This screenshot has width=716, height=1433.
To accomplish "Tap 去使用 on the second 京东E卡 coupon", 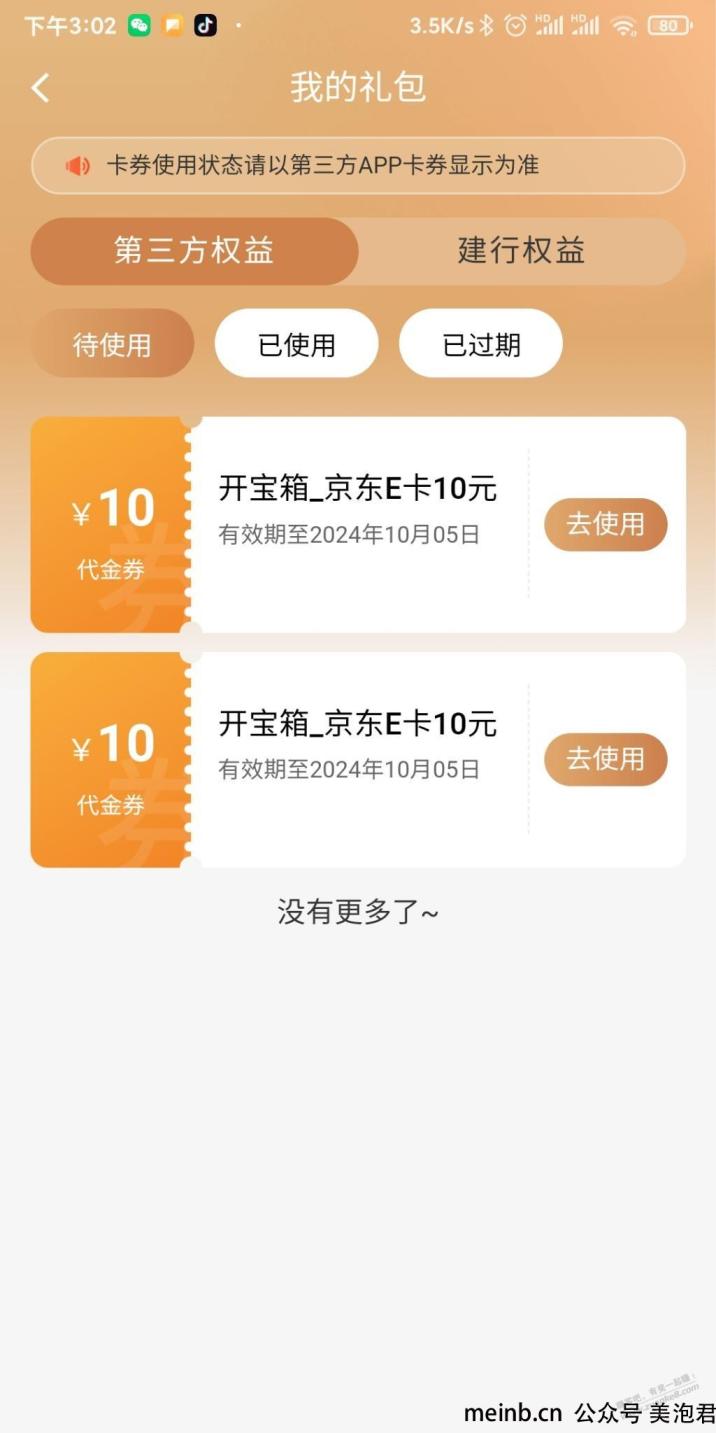I will [606, 759].
